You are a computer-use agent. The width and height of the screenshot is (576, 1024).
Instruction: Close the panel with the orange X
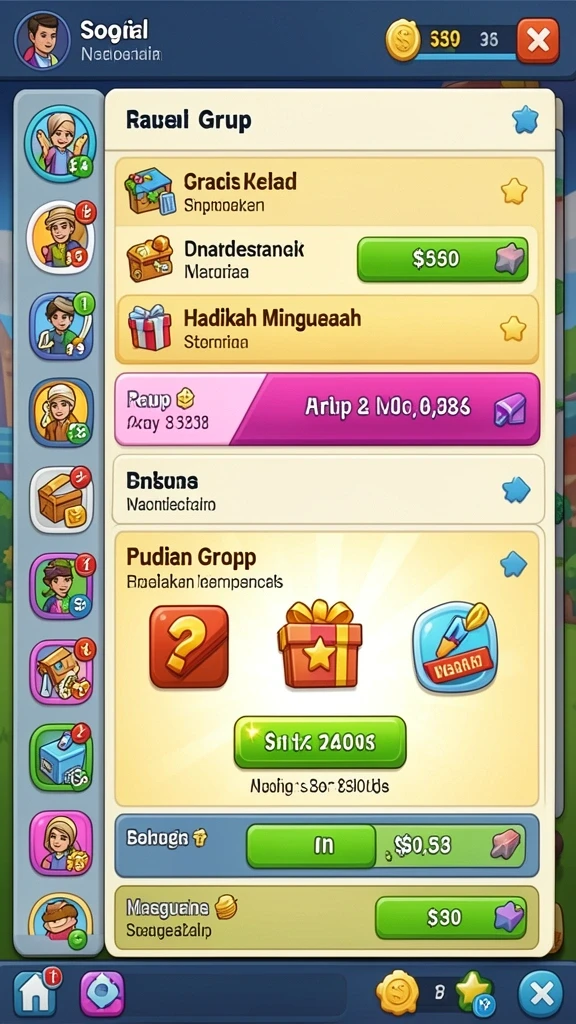[x=538, y=40]
